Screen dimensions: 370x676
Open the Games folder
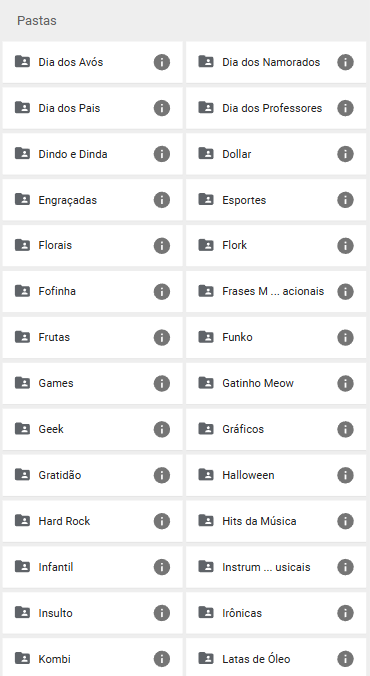point(92,383)
